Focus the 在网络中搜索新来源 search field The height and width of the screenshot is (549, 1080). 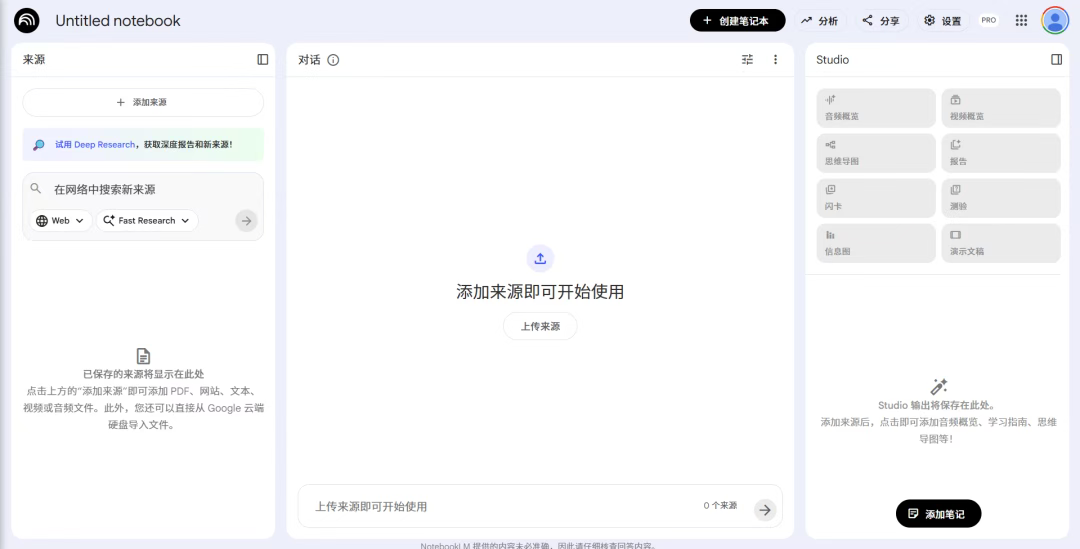point(150,189)
